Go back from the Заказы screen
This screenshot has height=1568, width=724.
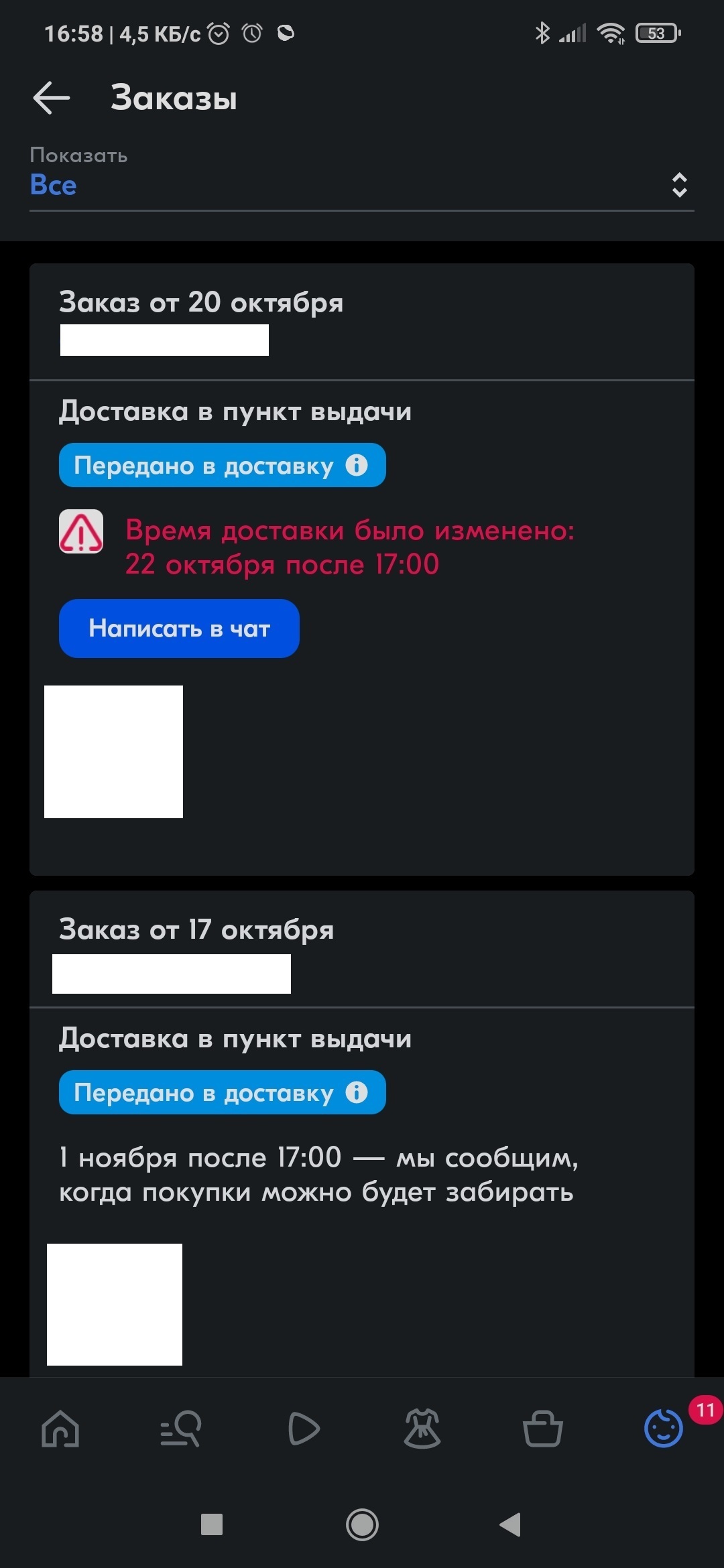[x=52, y=98]
